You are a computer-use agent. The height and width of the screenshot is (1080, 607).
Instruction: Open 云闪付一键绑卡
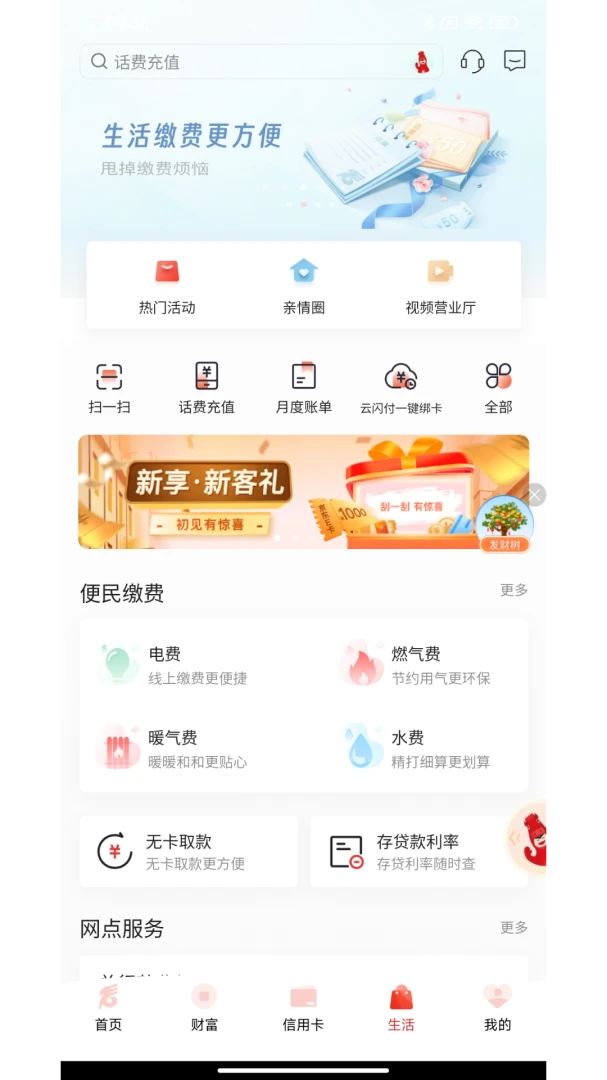401,388
